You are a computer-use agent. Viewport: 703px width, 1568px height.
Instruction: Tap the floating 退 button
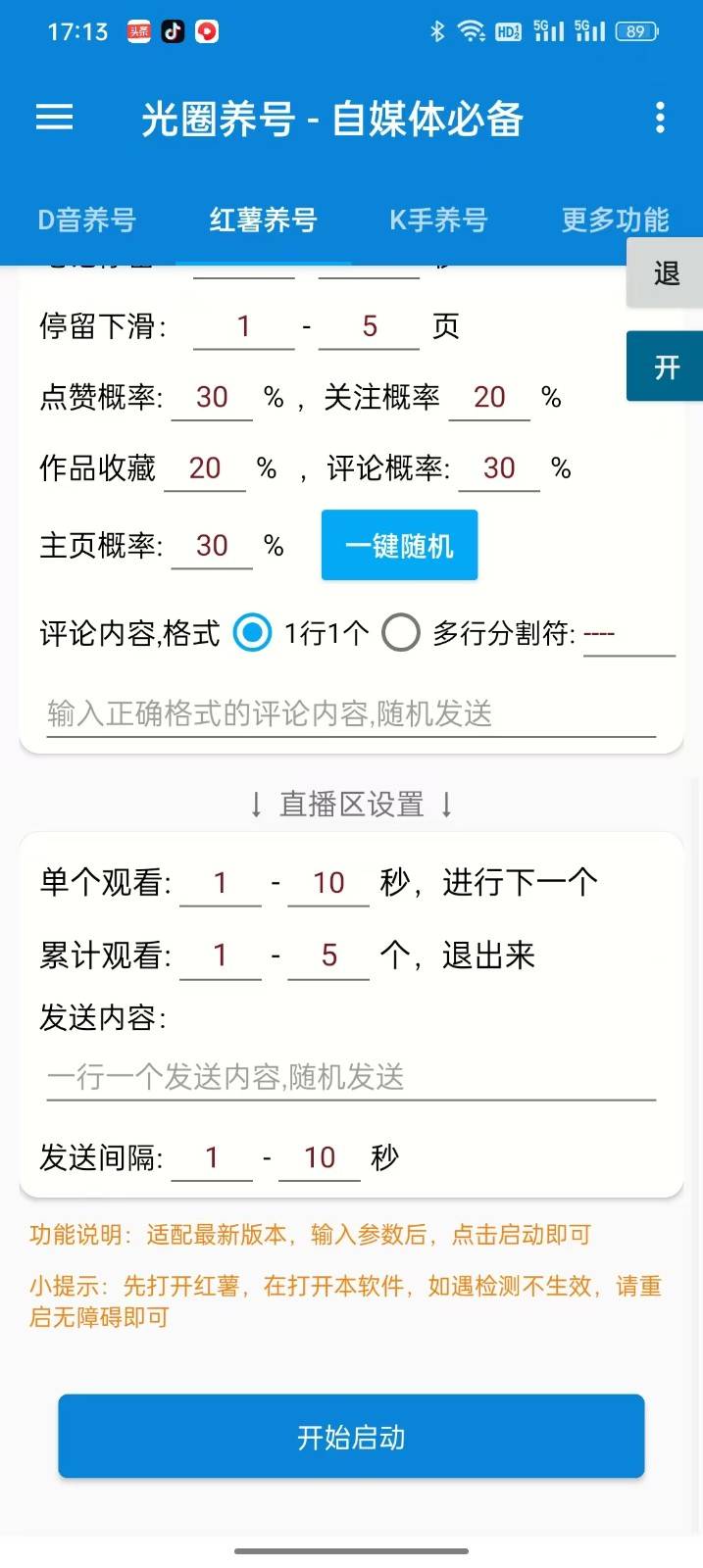667,273
